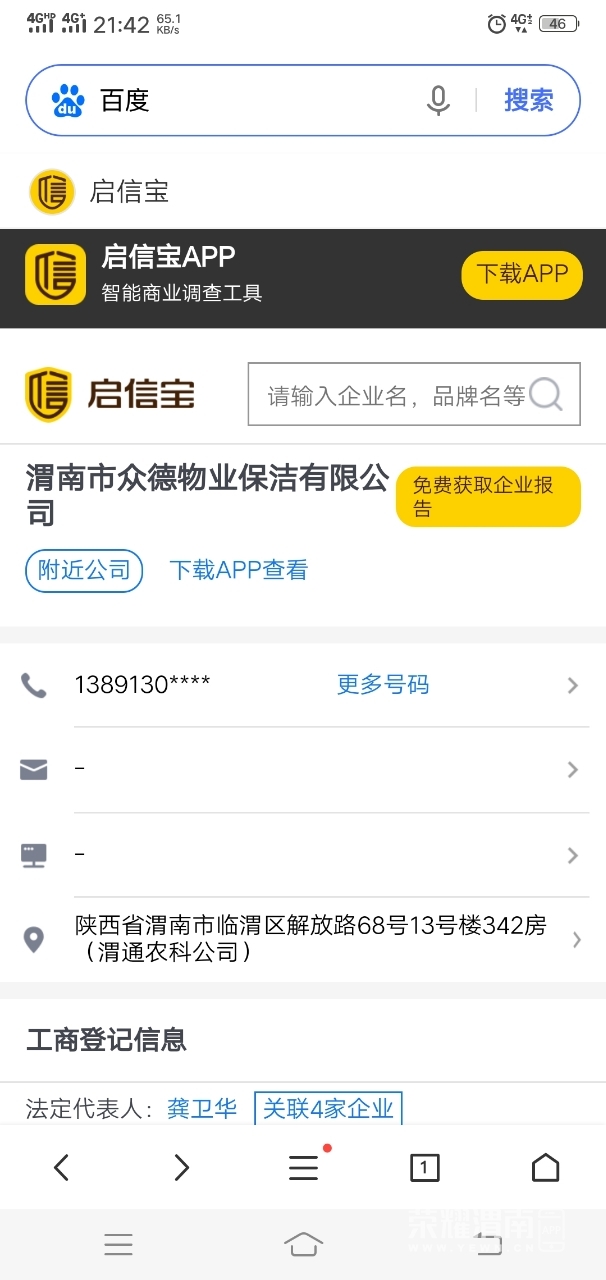Go to the browser home page
This screenshot has width=606, height=1280.
545,1168
